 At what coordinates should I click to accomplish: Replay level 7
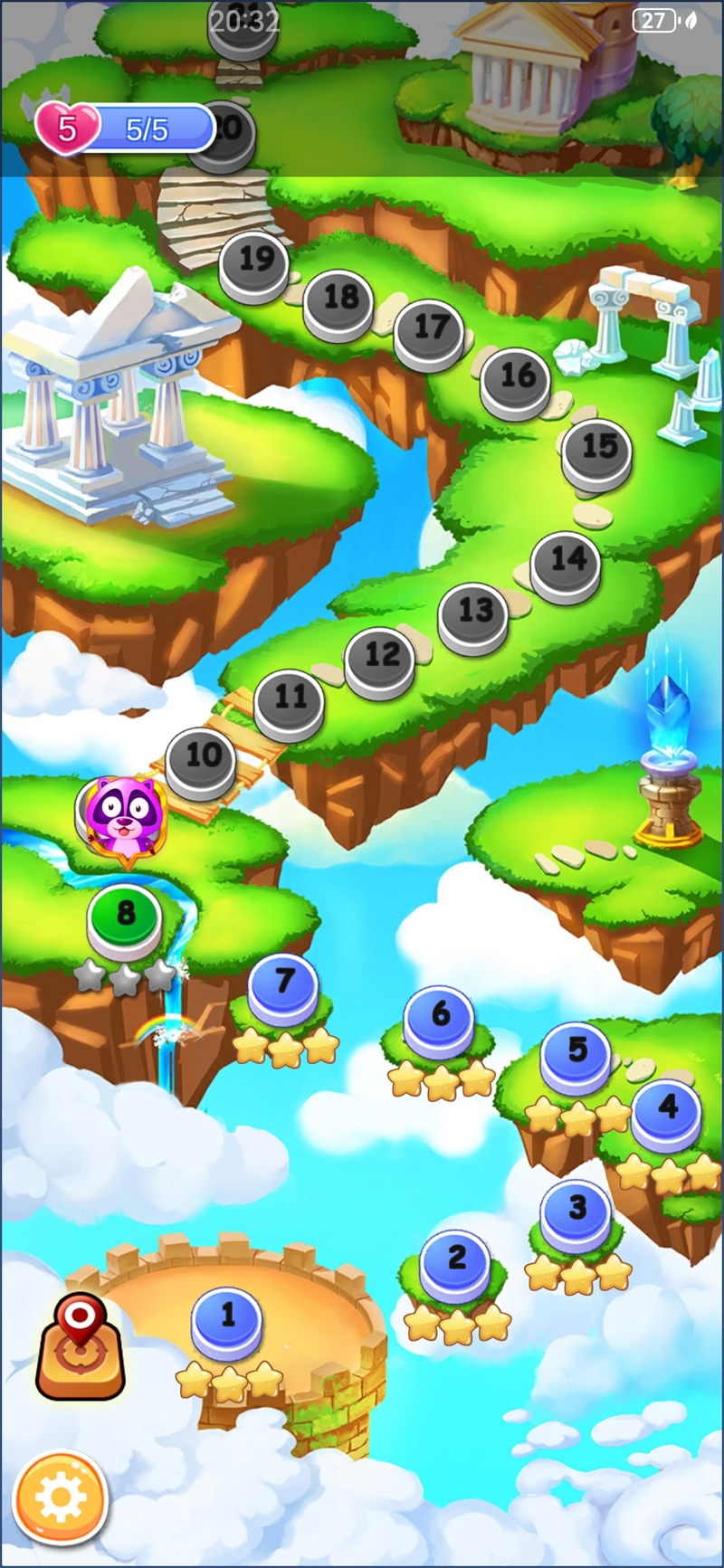[284, 983]
